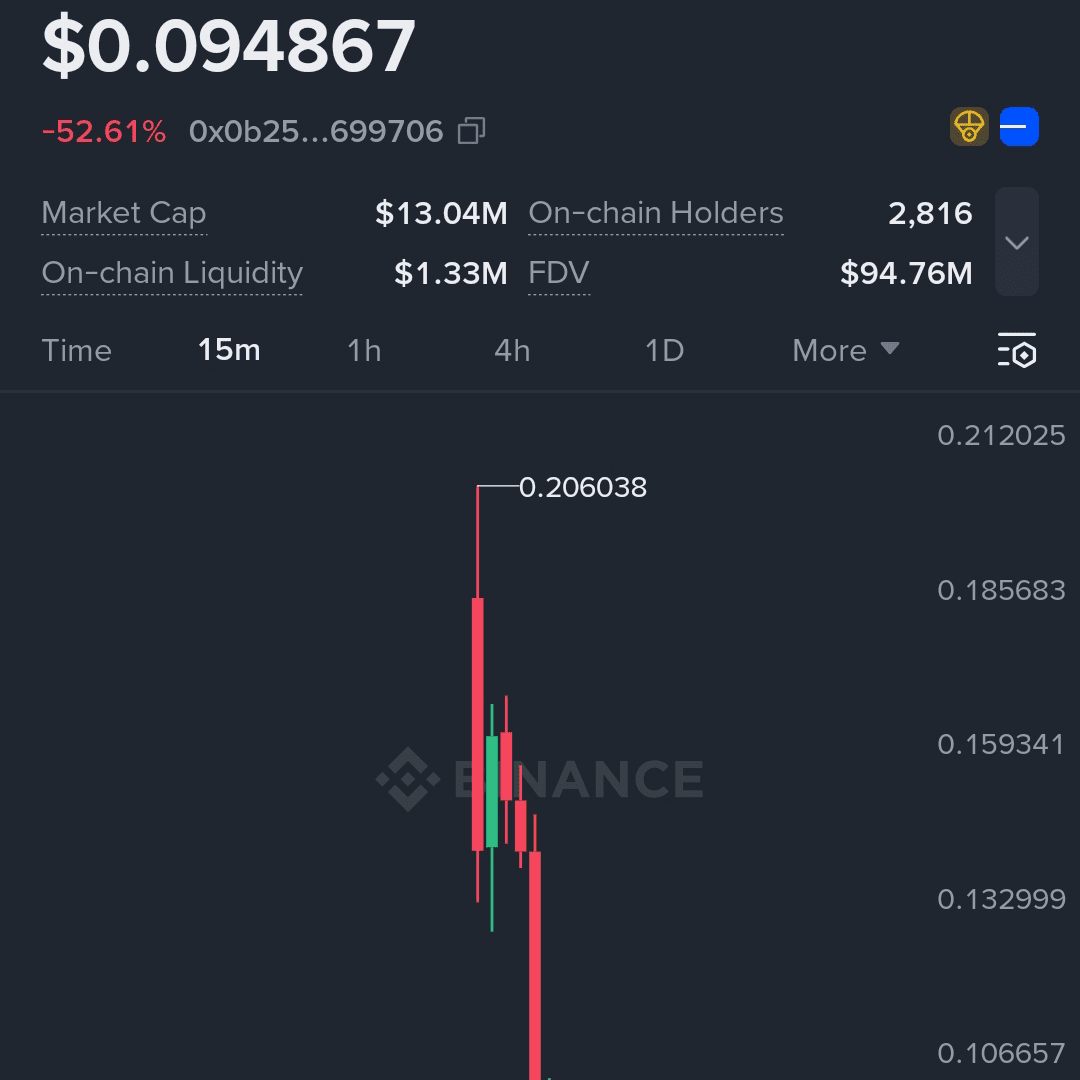Show On-chain Liquidity explanation

[172, 273]
